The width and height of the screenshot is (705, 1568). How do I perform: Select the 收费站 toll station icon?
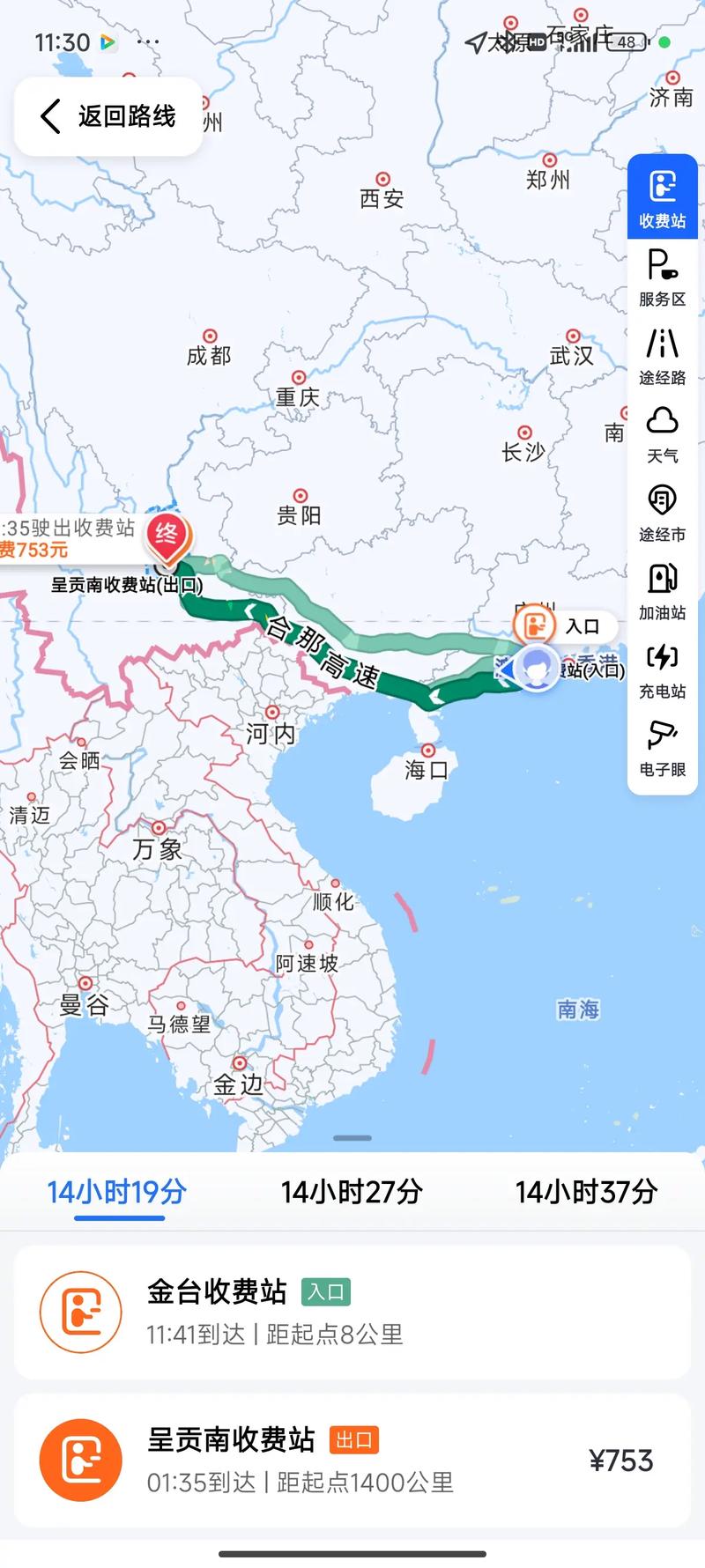tap(662, 196)
